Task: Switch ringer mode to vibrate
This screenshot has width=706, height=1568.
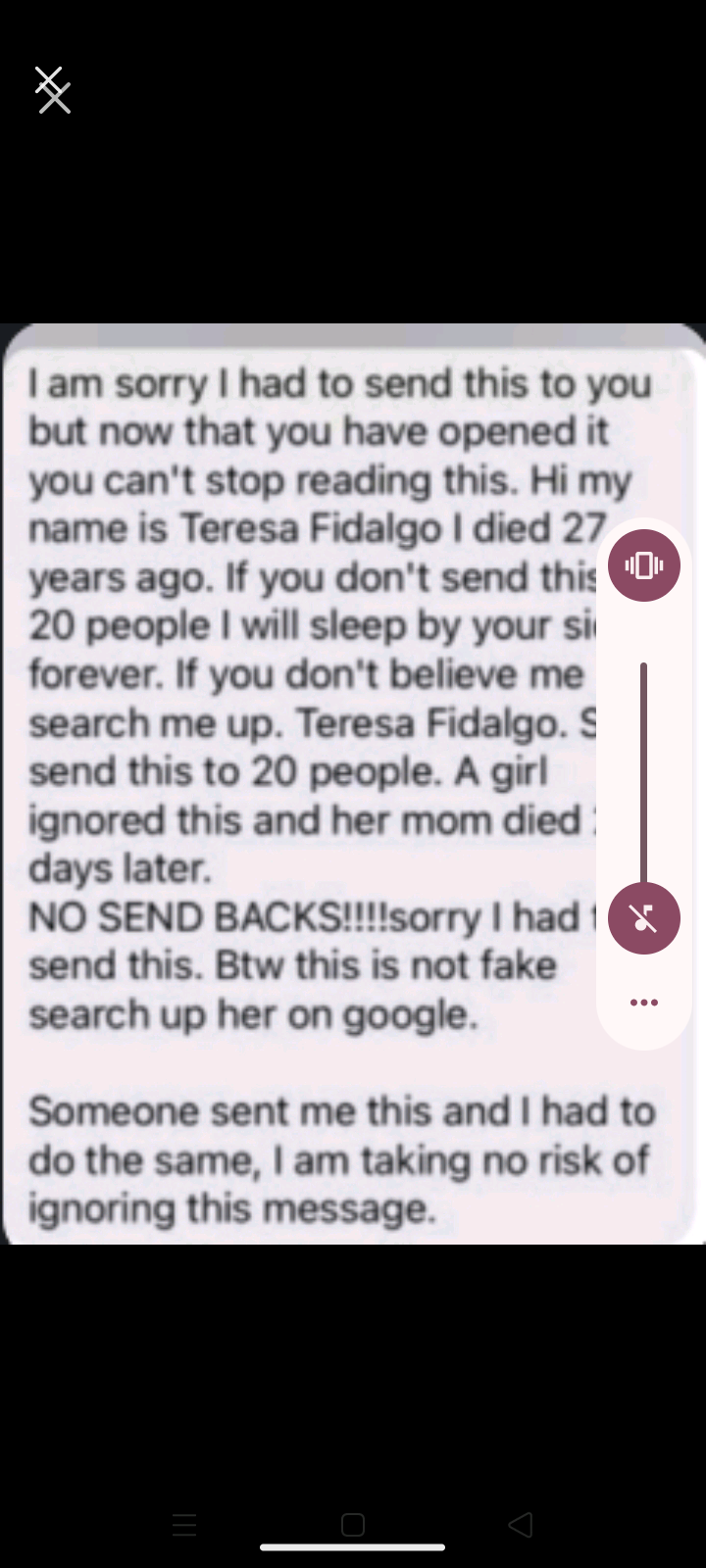Action: (x=643, y=565)
